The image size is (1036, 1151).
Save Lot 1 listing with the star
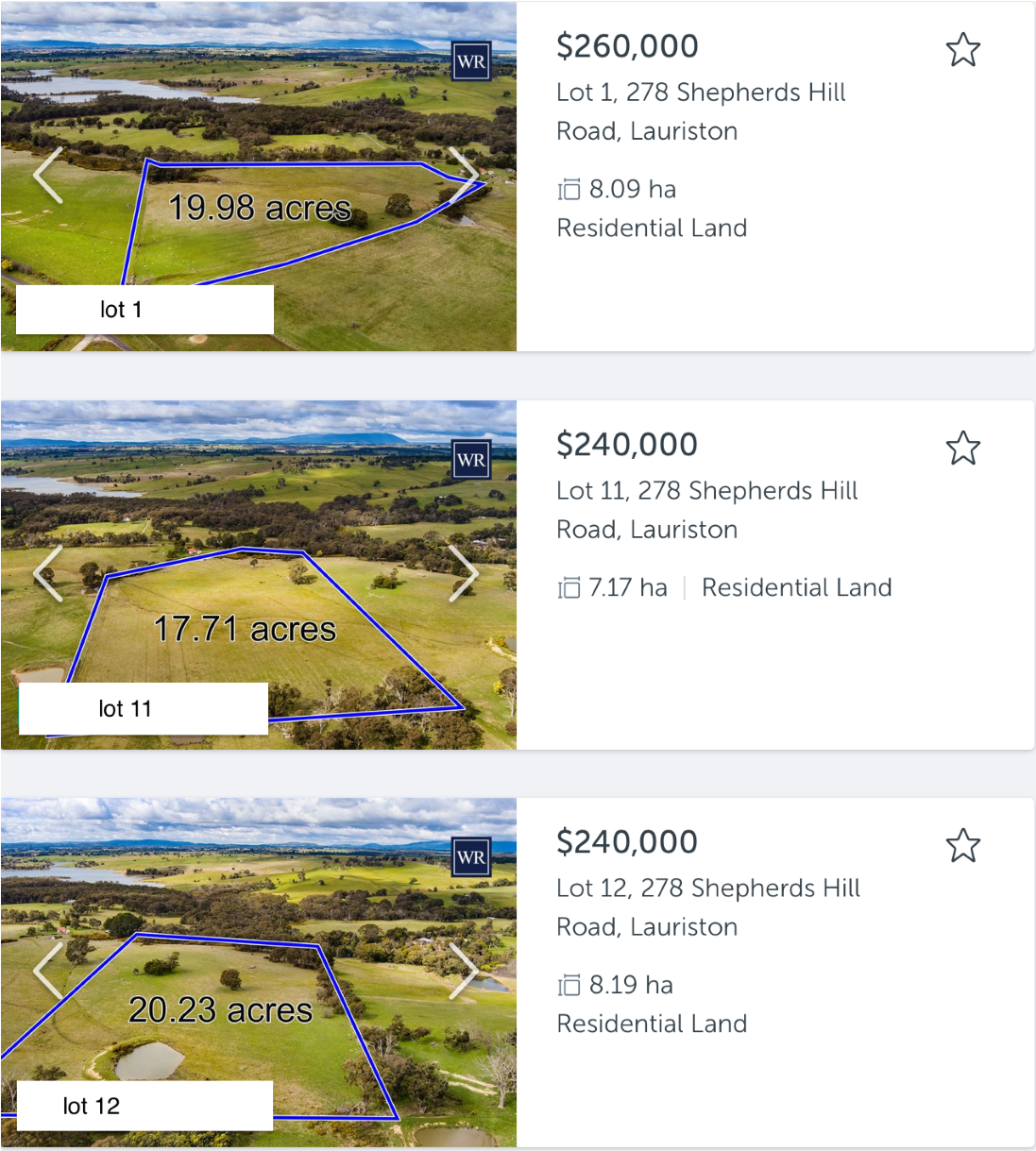click(963, 49)
